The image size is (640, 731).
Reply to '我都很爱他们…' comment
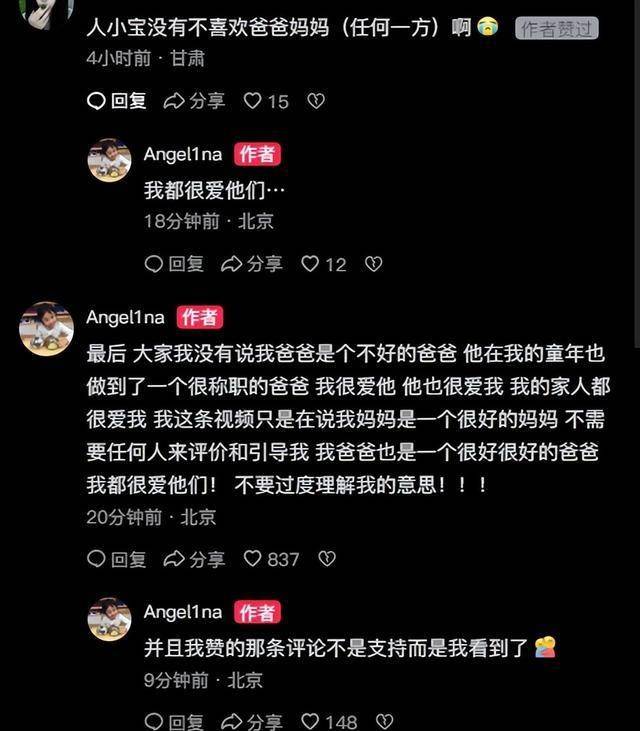tap(174, 264)
